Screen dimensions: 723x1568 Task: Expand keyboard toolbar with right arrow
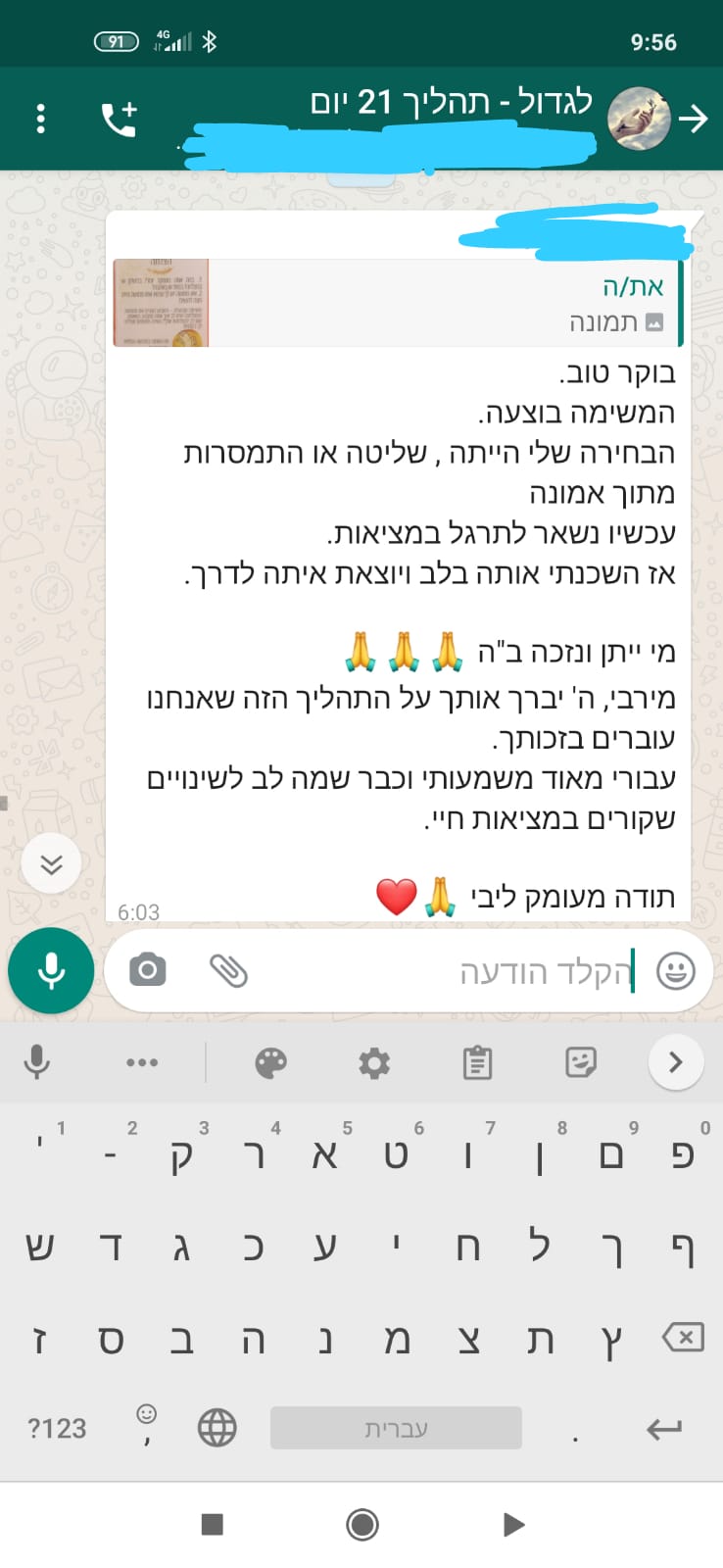coord(675,1062)
